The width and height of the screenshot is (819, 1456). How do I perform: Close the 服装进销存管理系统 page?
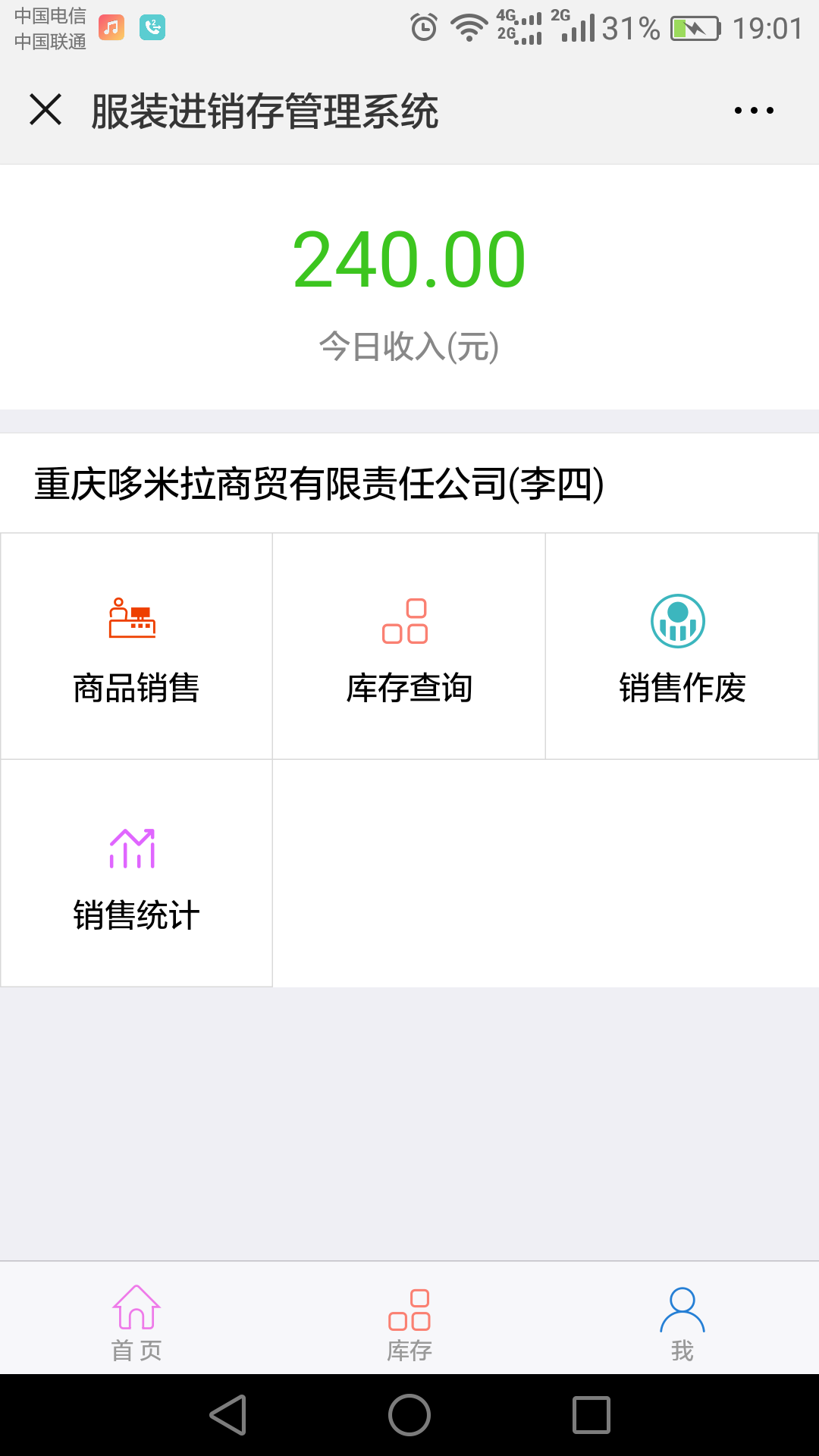pos(45,110)
